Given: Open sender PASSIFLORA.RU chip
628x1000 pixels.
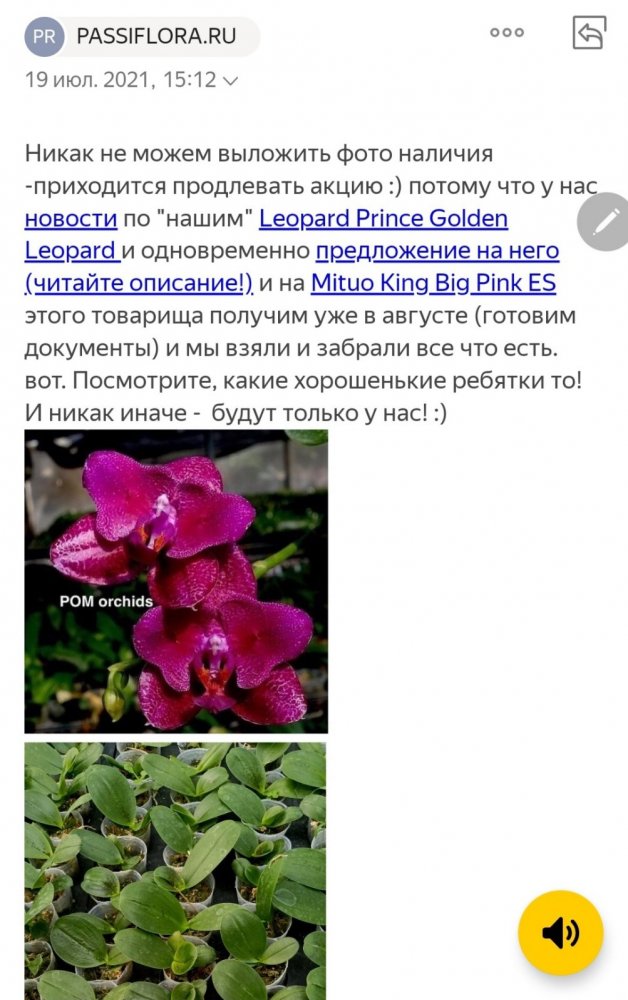Looking at the screenshot, I should click(142, 36).
